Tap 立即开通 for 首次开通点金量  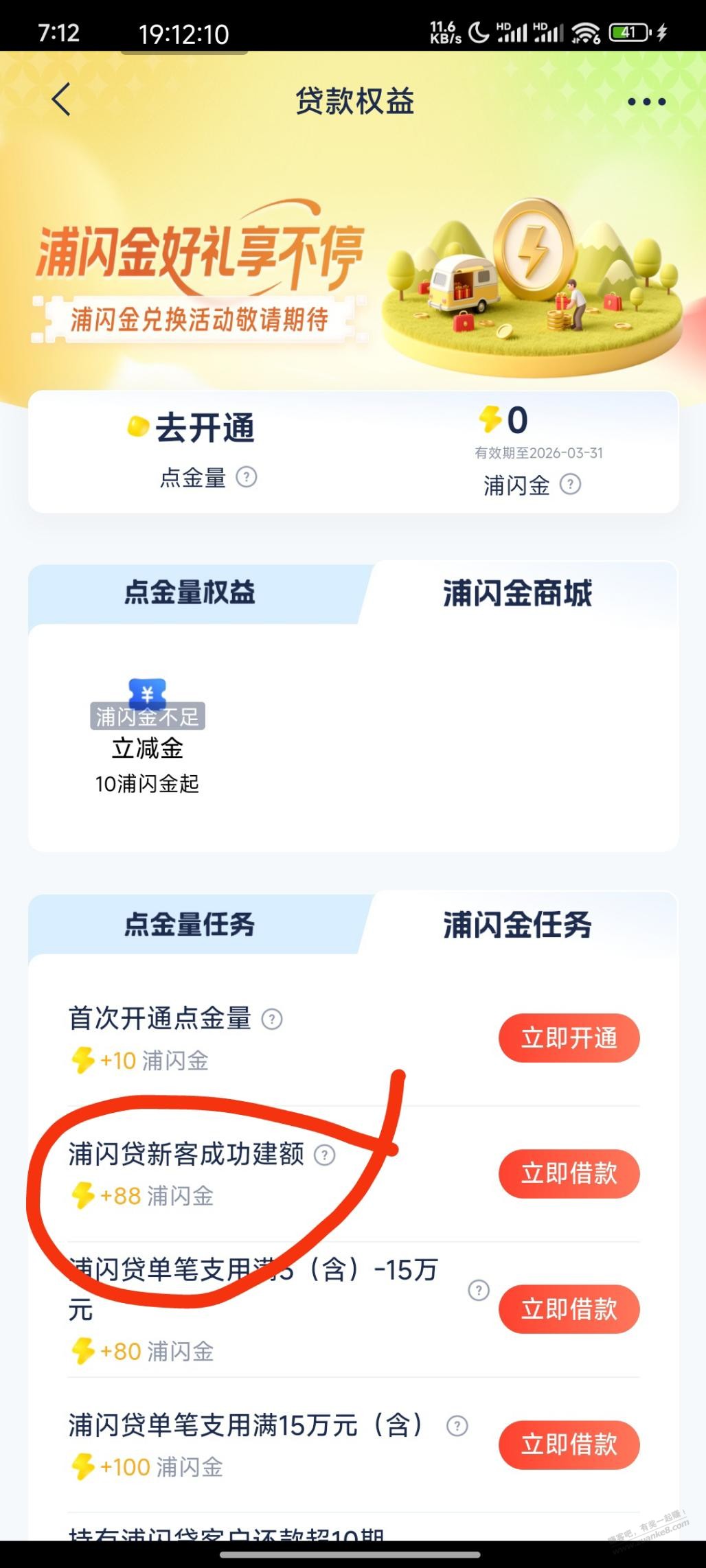click(x=569, y=1037)
